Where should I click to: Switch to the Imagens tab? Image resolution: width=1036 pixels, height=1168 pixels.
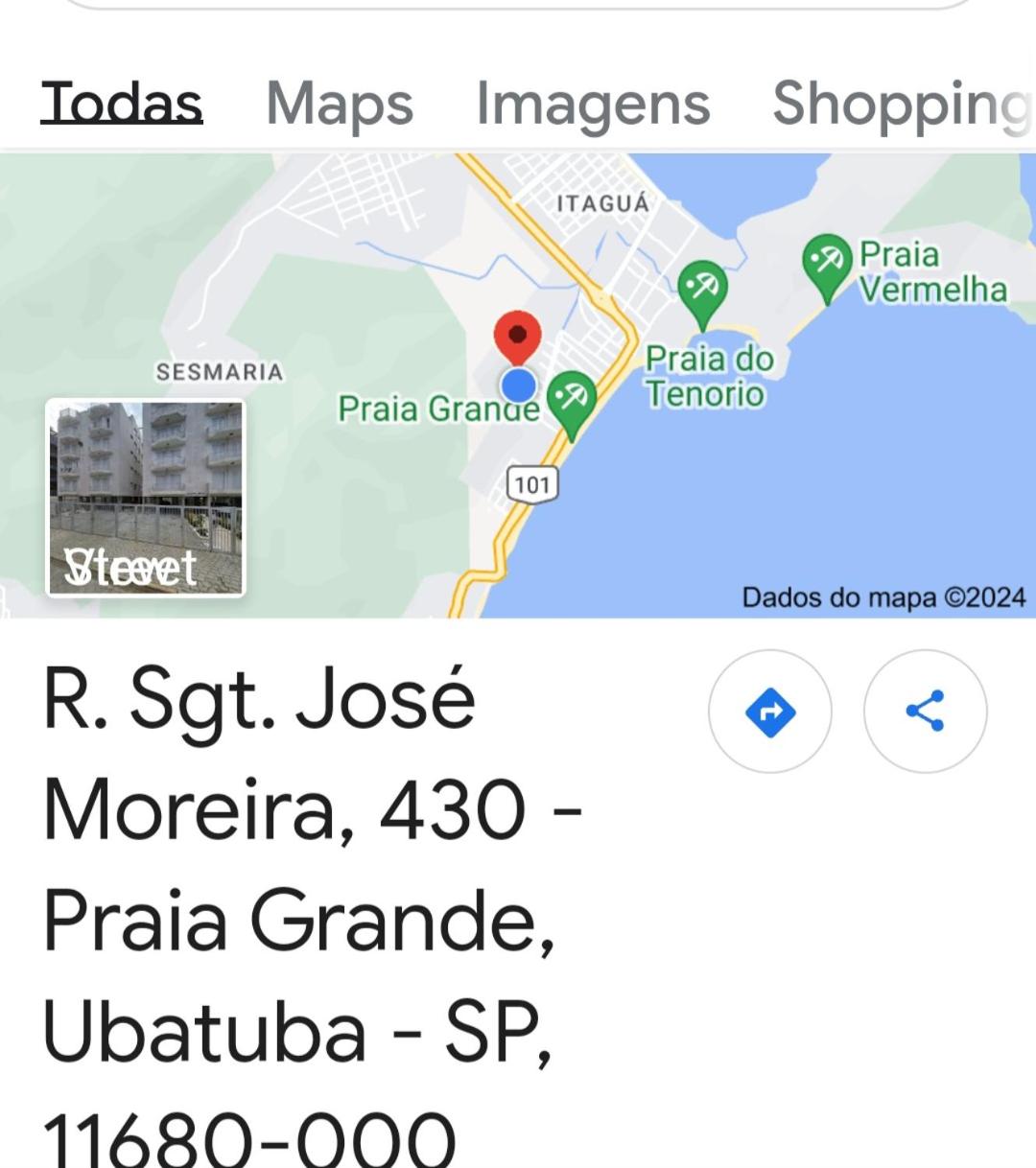coord(593,104)
